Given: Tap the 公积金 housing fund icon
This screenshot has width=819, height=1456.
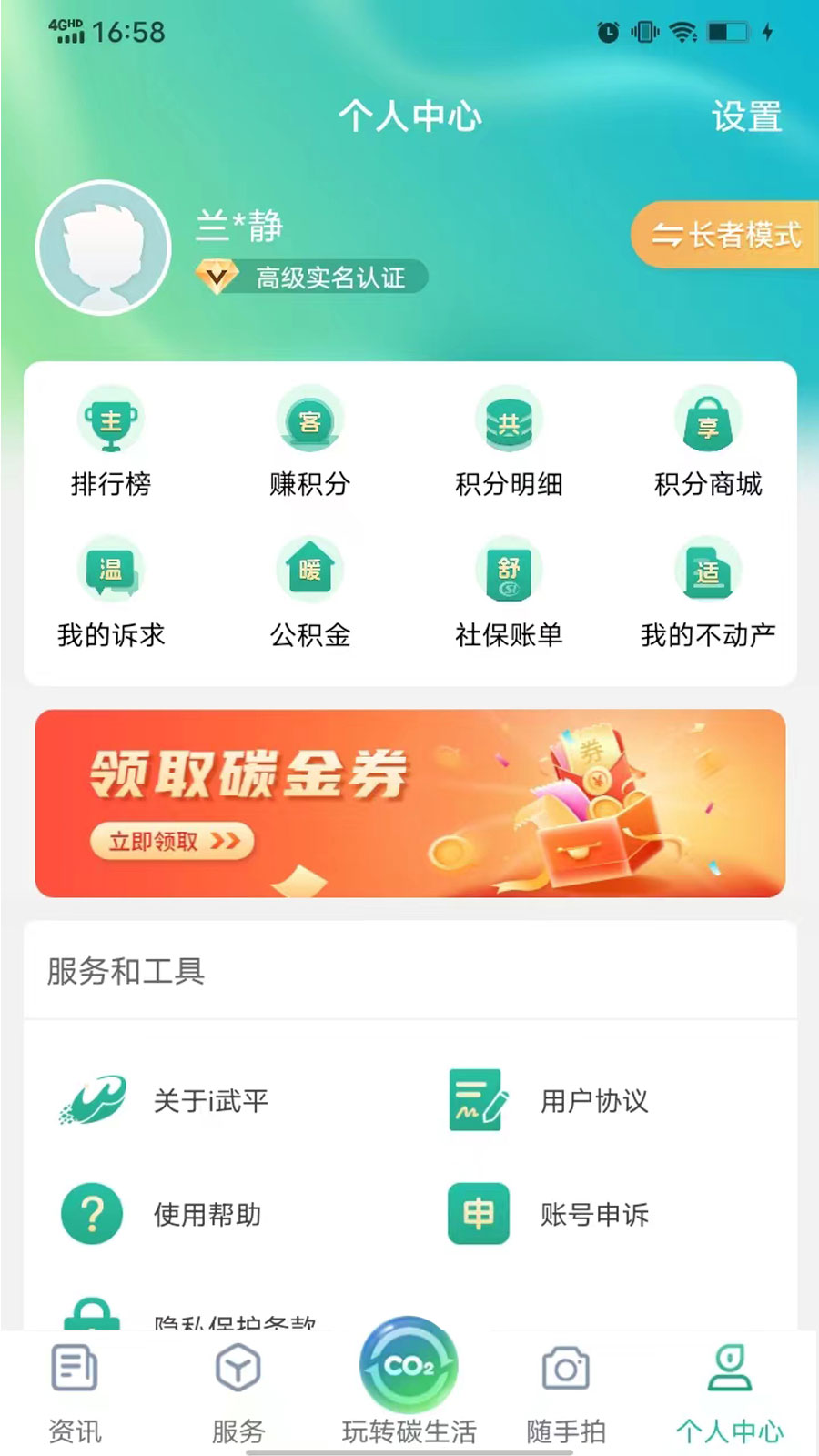Looking at the screenshot, I should 308,596.
